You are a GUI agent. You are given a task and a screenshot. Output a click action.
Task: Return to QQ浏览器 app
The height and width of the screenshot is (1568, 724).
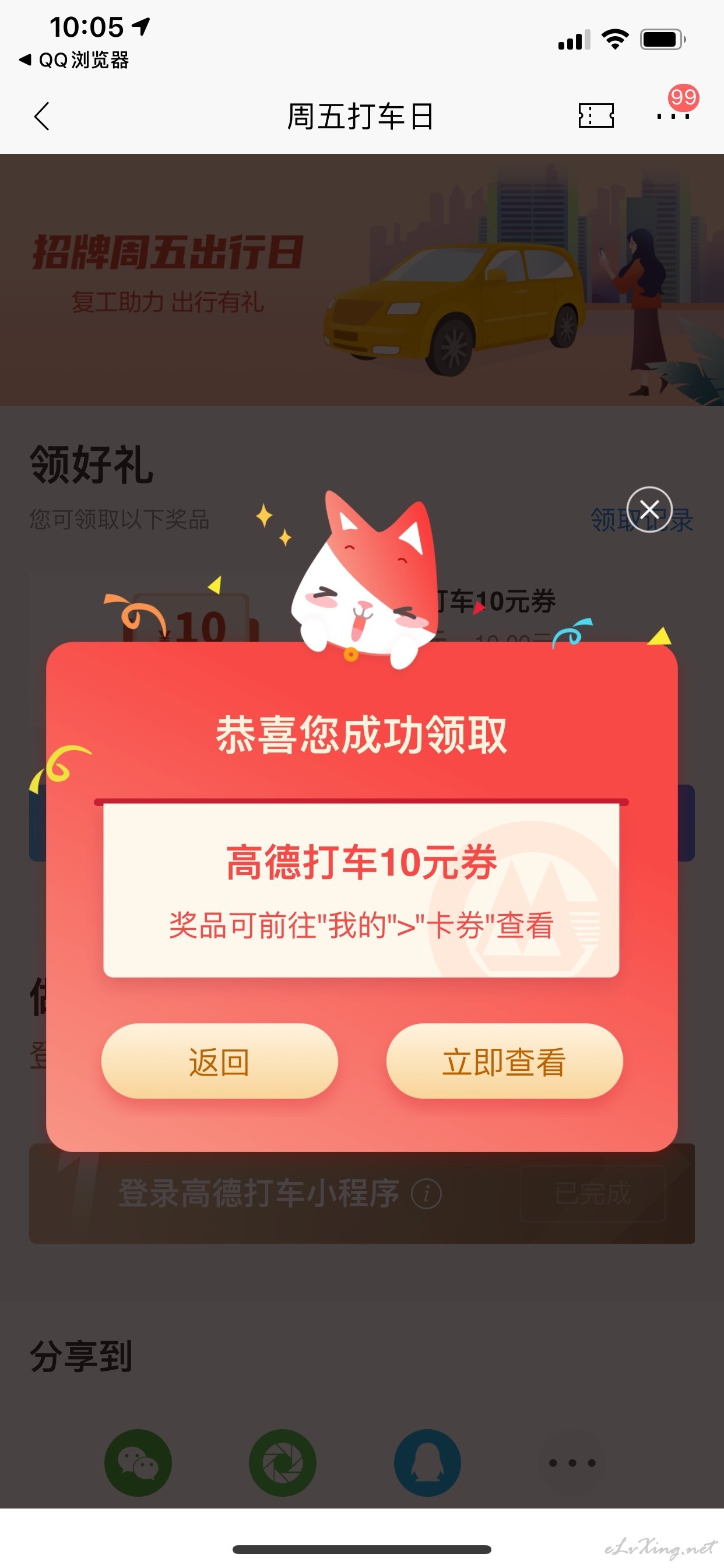pos(74,60)
